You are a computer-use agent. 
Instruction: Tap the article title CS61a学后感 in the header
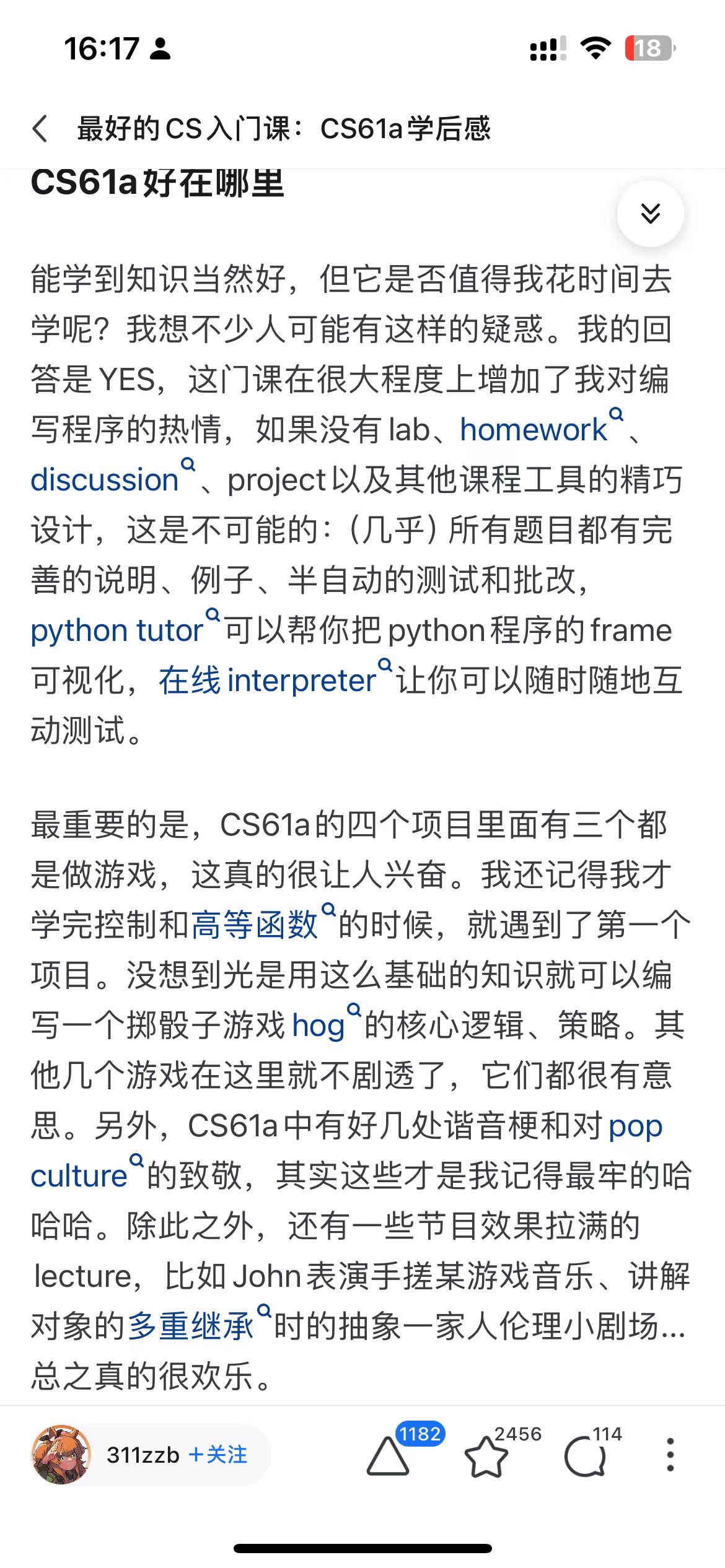click(284, 129)
